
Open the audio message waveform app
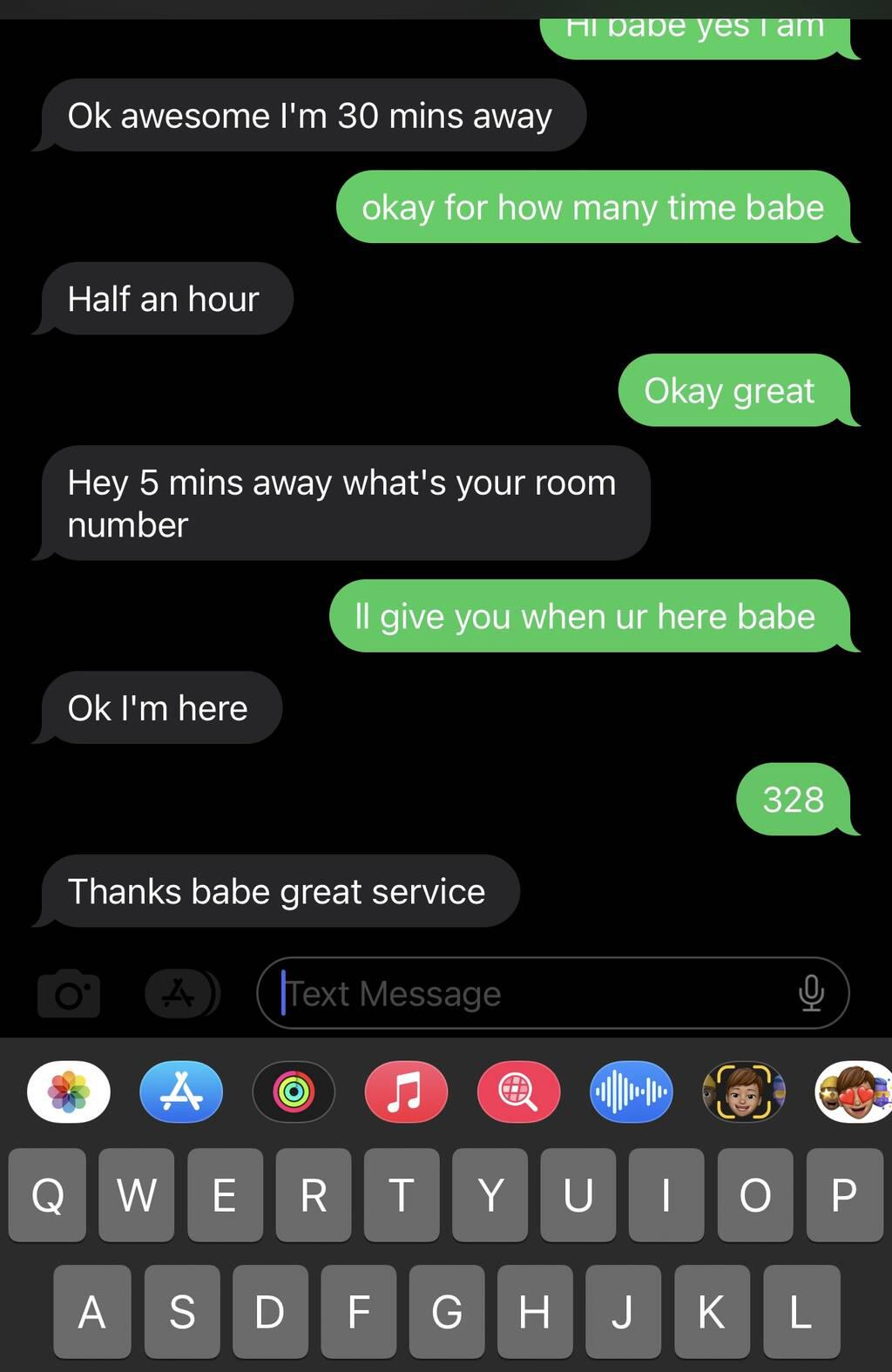pyautogui.click(x=631, y=1092)
